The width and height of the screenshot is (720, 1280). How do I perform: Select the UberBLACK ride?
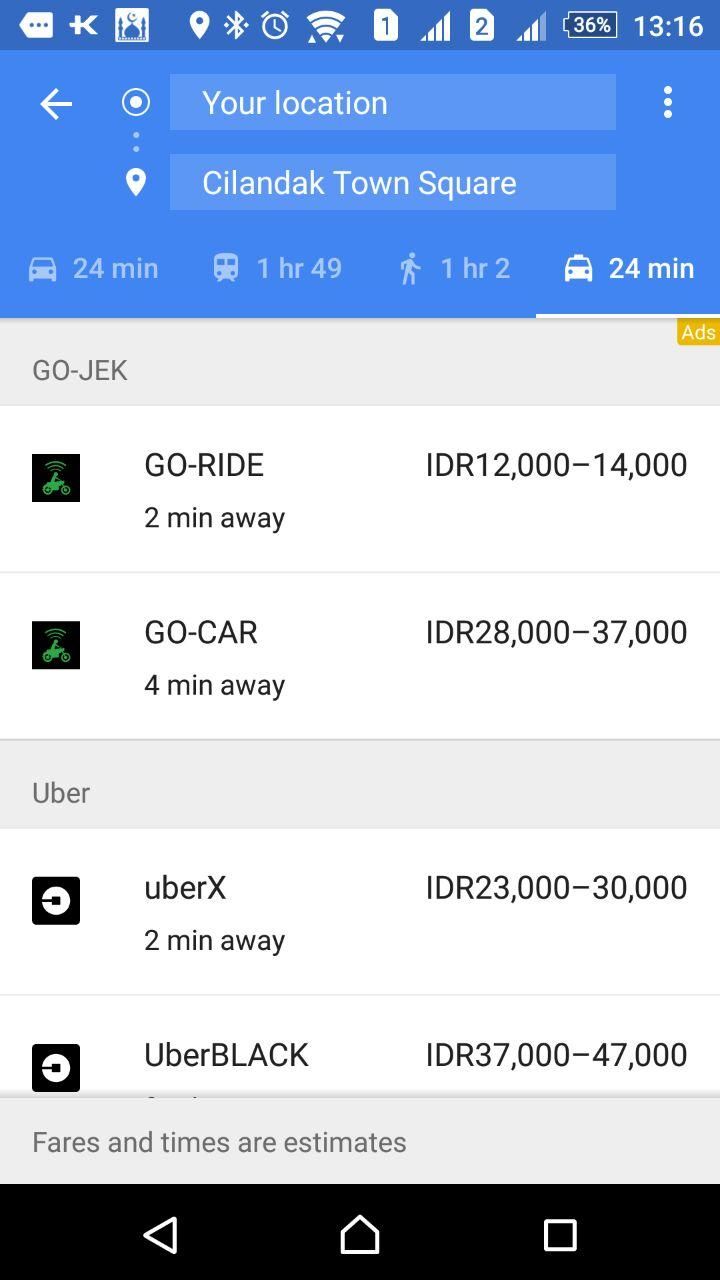click(360, 1047)
